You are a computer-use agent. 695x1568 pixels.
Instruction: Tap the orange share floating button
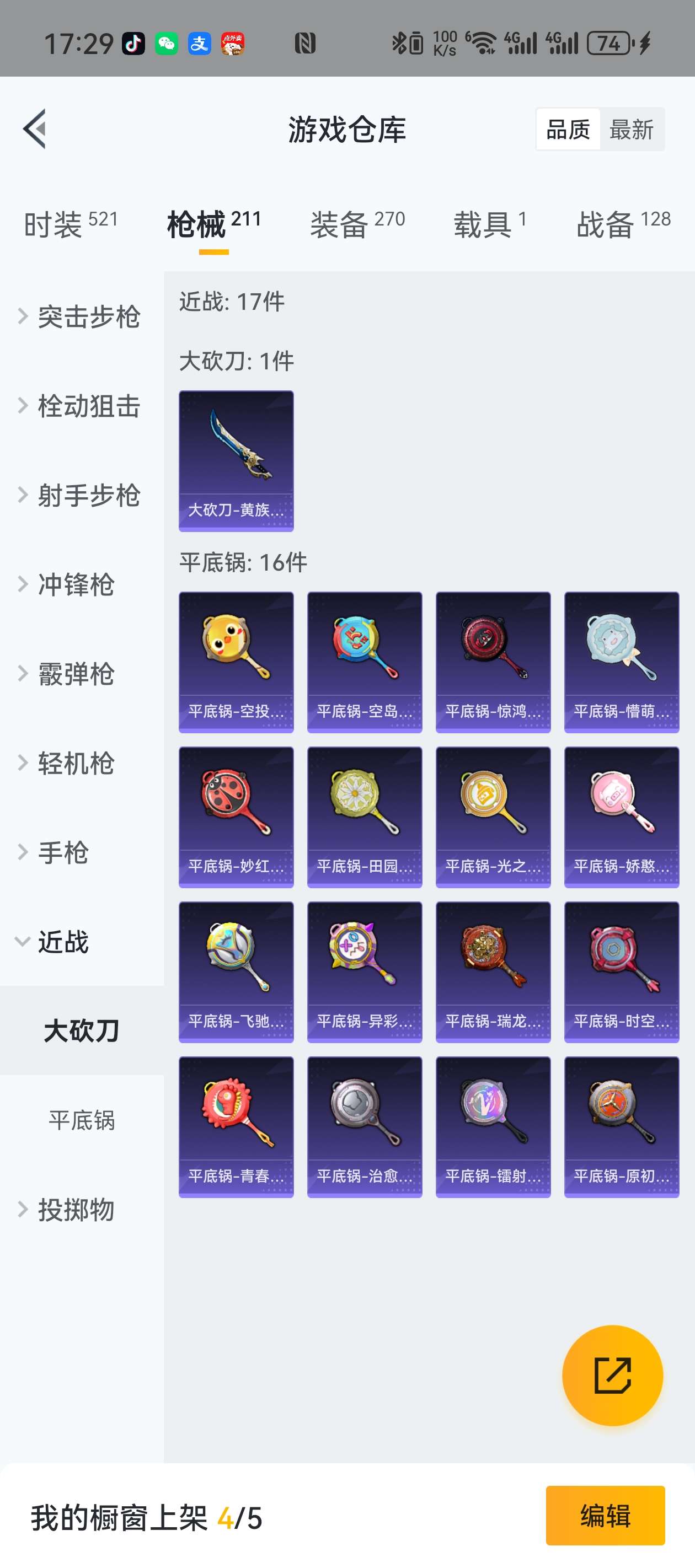point(612,1375)
